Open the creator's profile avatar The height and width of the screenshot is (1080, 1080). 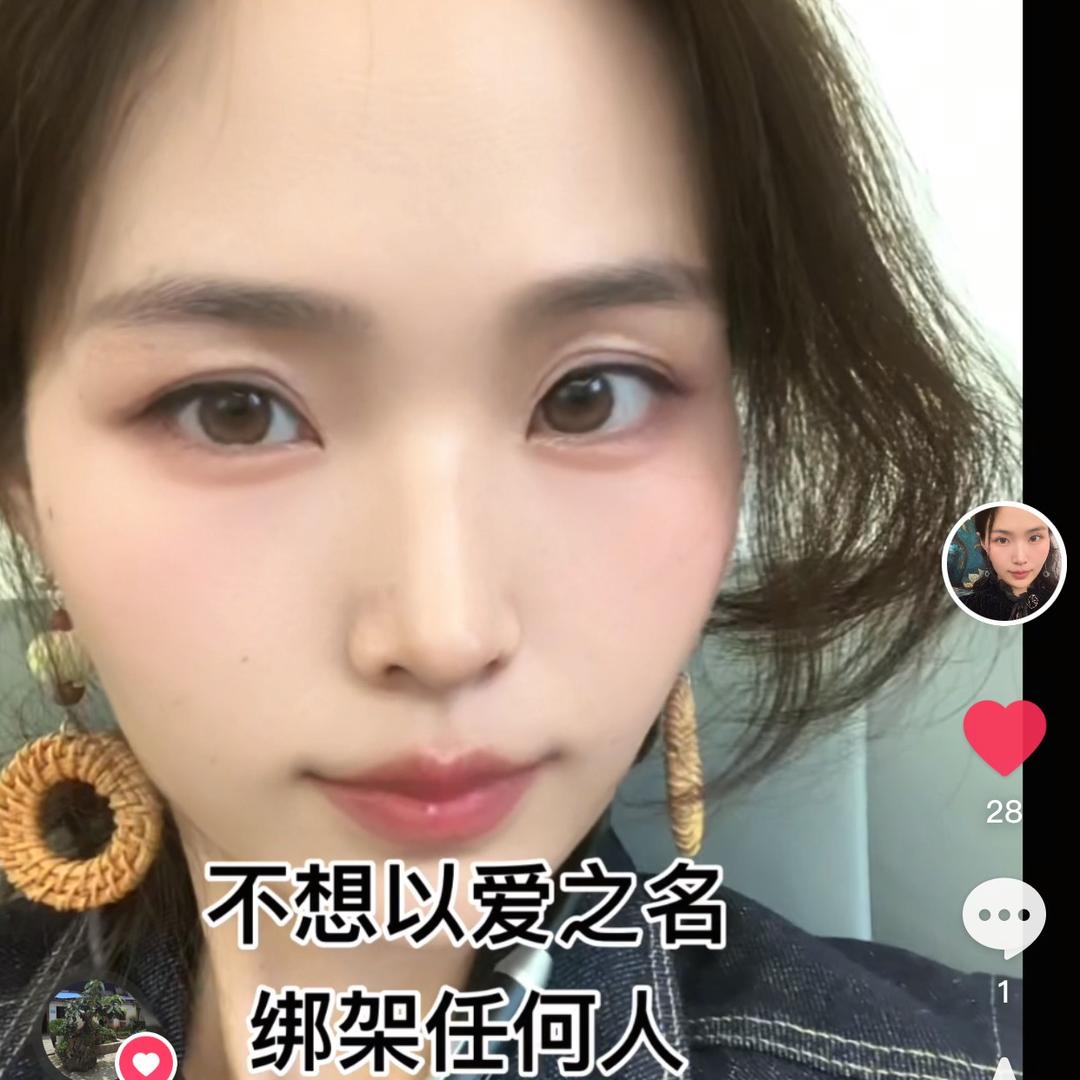click(1004, 563)
